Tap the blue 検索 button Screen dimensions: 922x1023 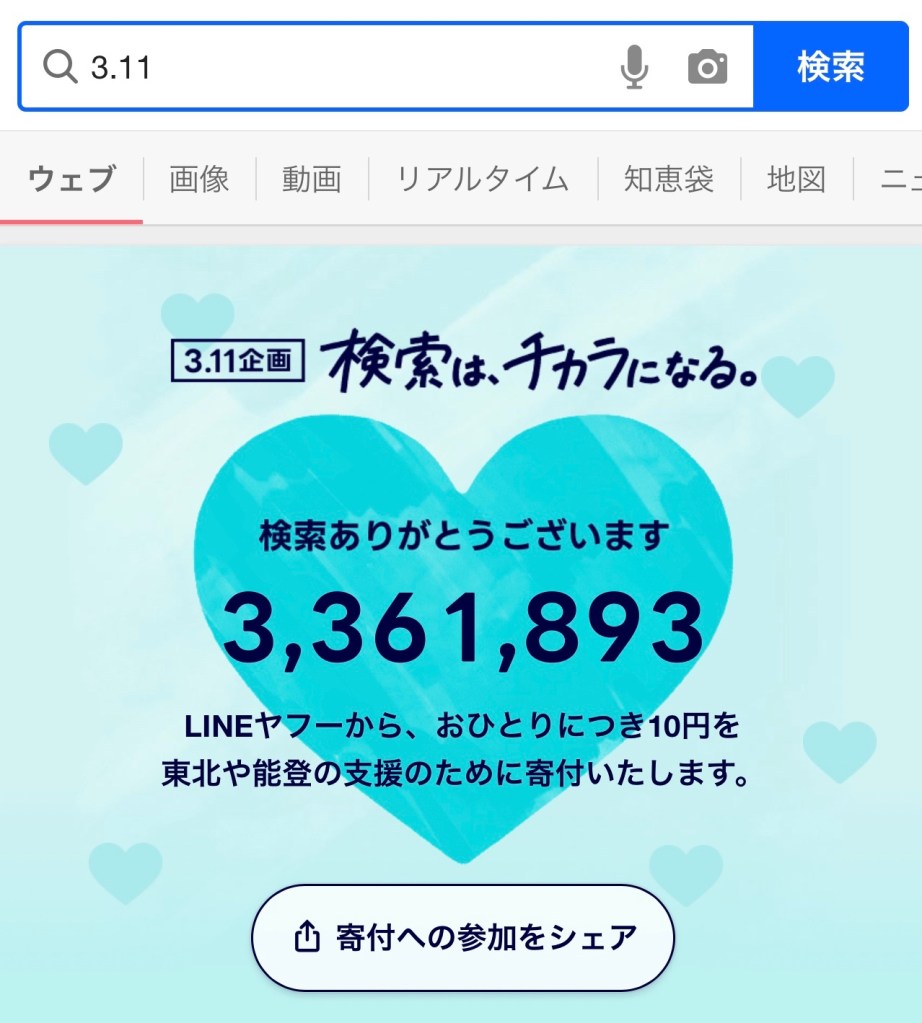830,67
